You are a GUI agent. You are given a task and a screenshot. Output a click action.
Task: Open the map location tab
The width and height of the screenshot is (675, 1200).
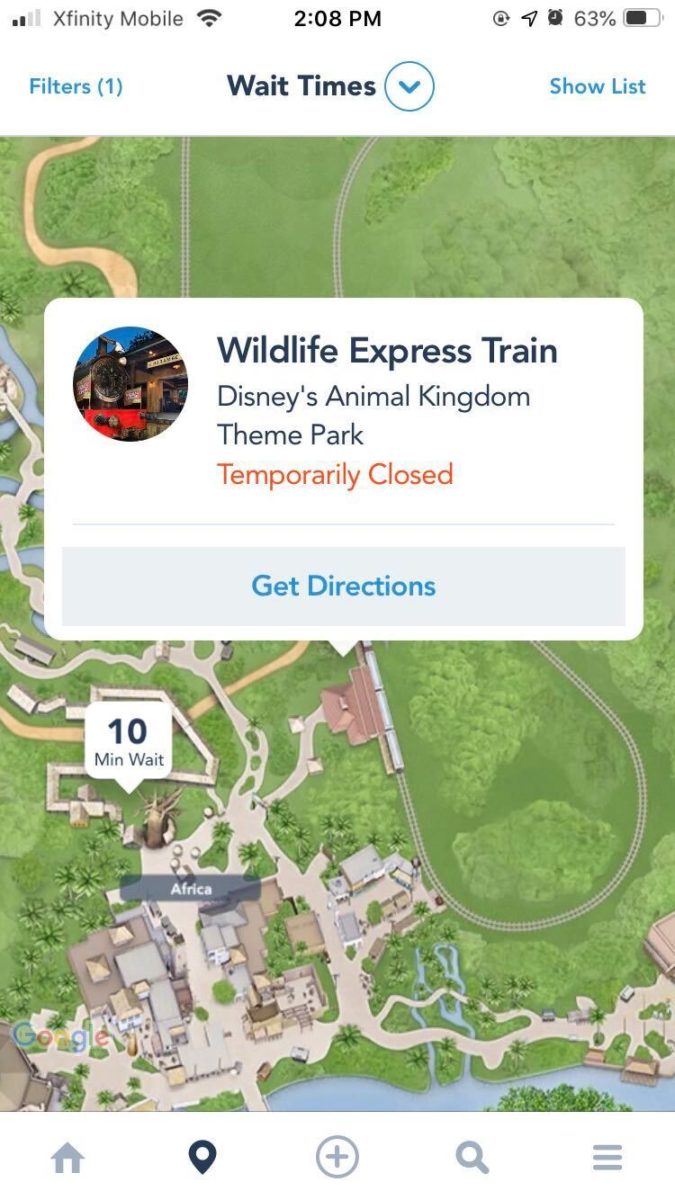point(202,1158)
